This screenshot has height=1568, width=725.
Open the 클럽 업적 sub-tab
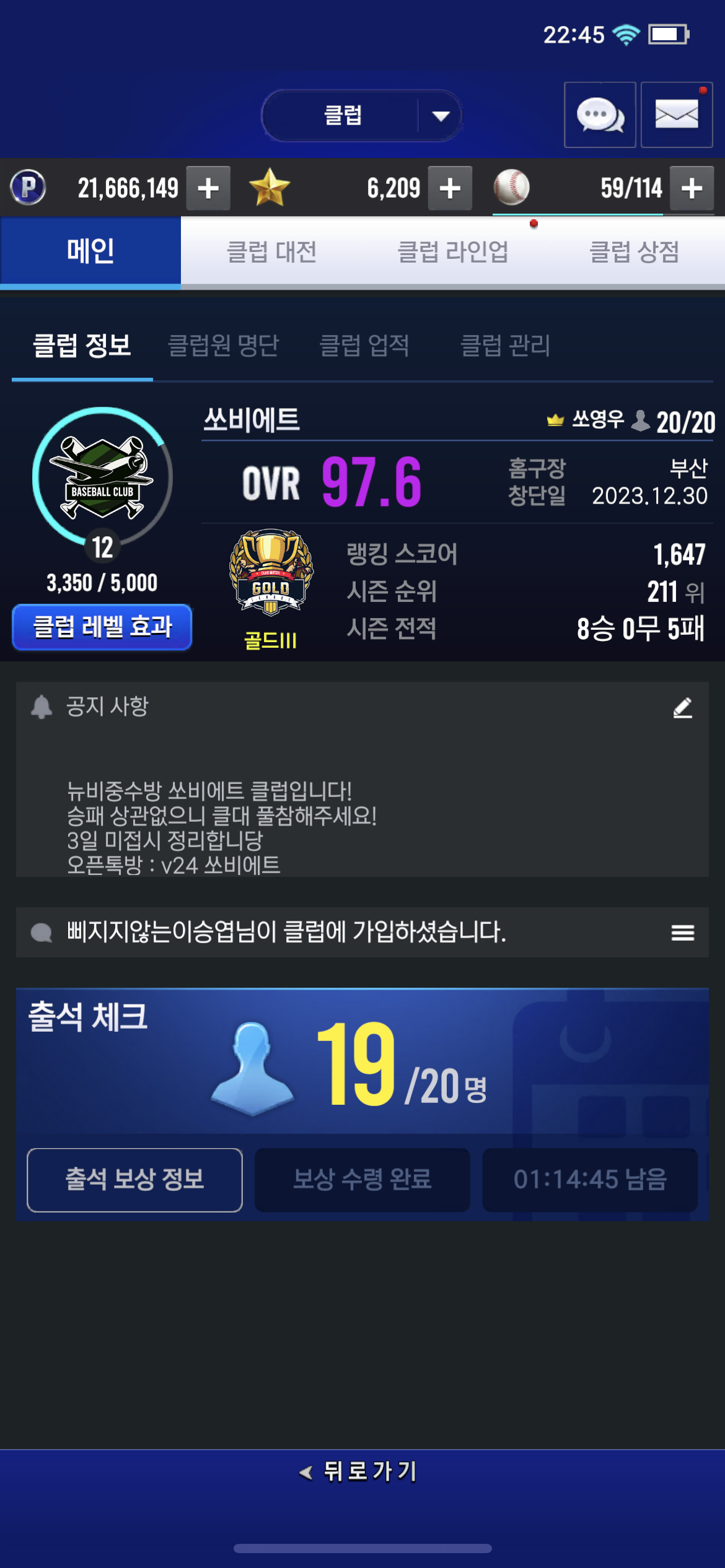point(364,346)
